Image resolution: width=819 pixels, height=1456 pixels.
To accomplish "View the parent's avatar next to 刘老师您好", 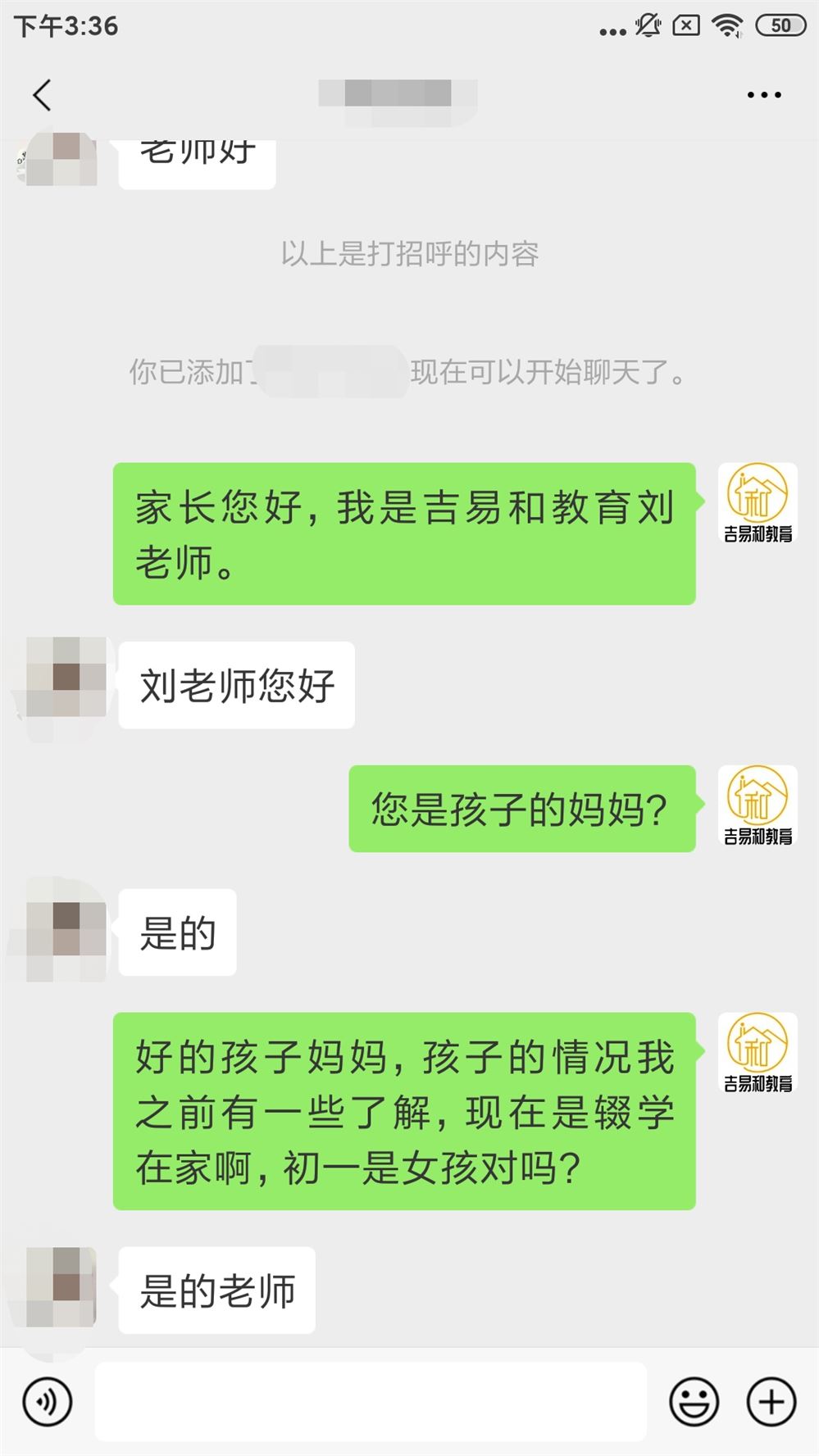I will pyautogui.click(x=66, y=677).
